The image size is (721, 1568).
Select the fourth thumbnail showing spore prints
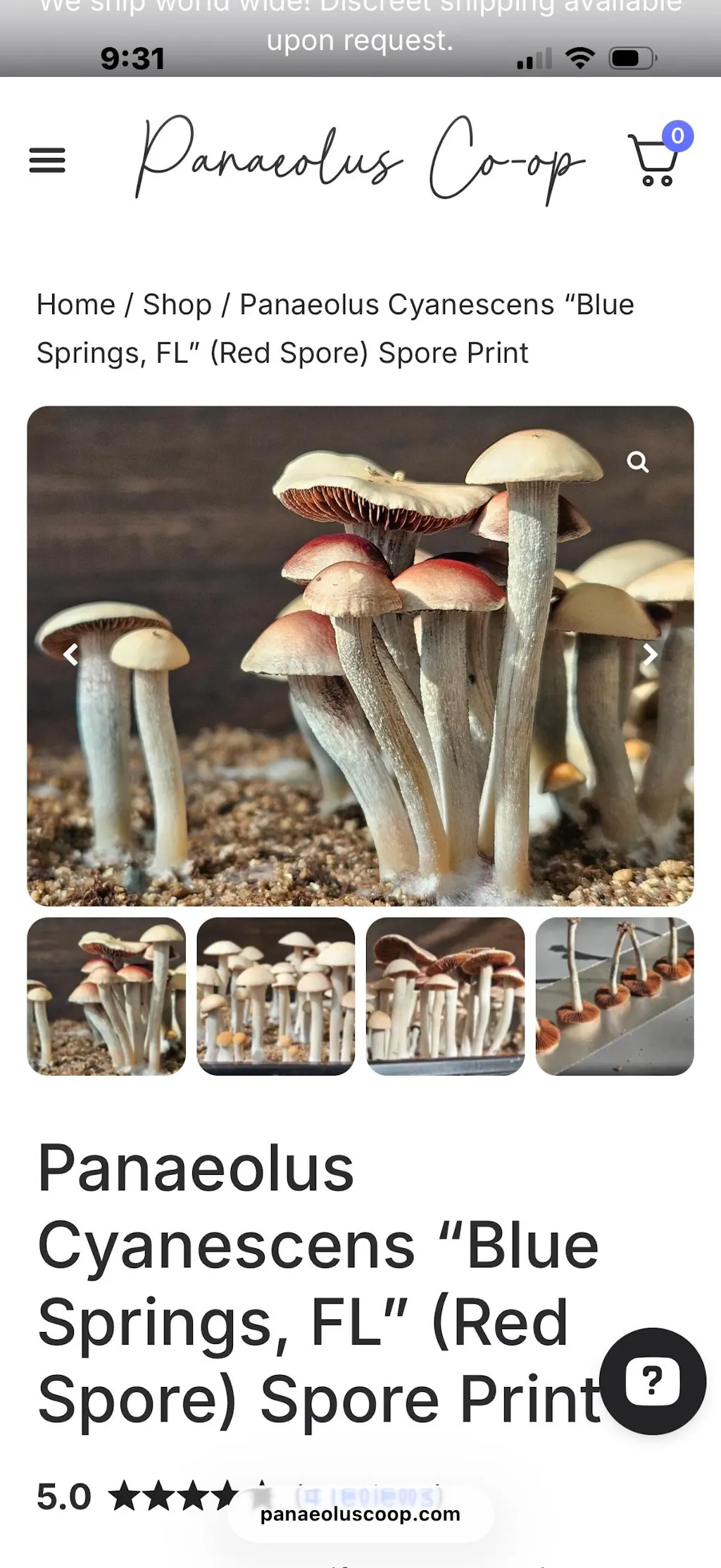point(615,996)
